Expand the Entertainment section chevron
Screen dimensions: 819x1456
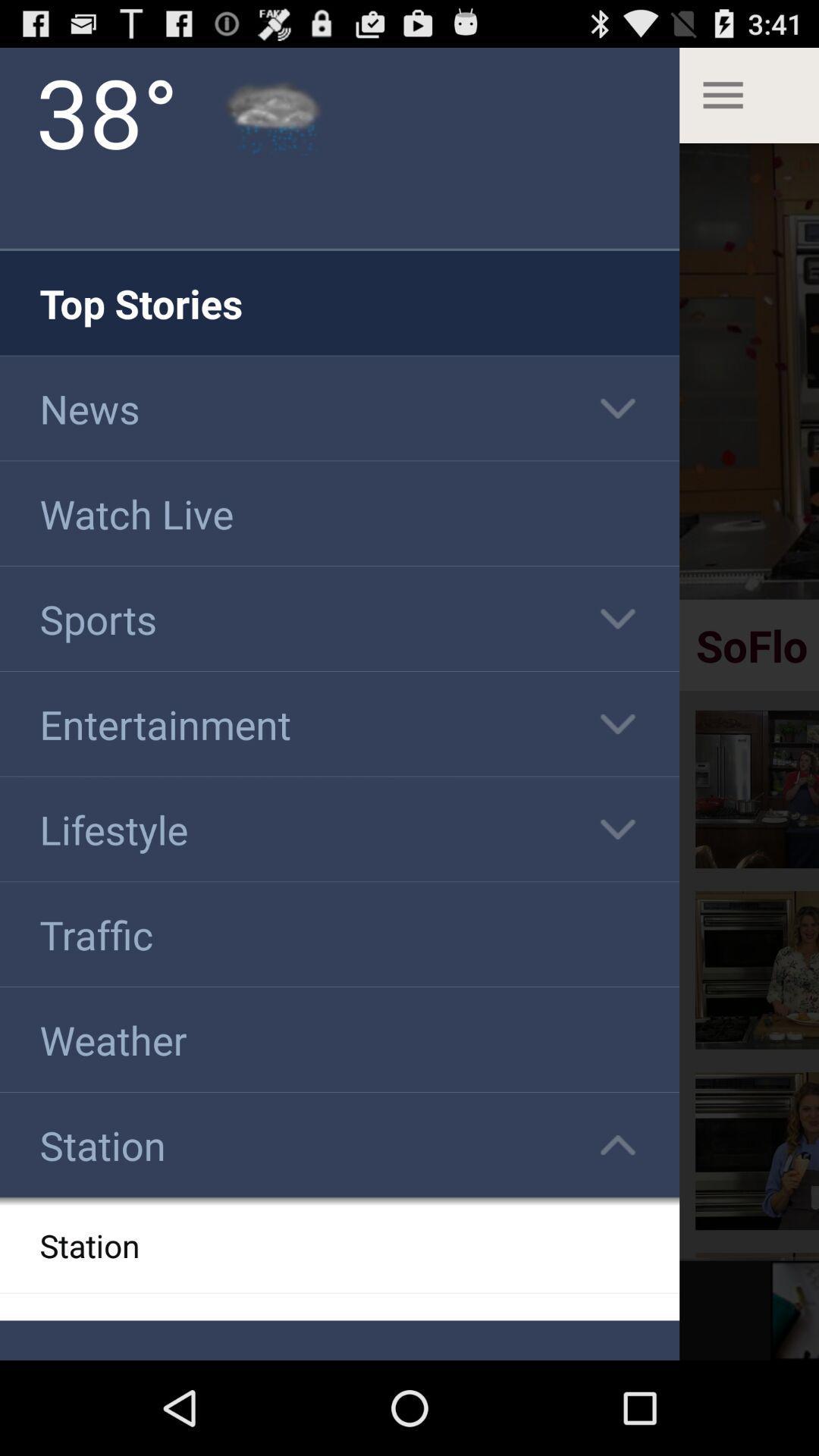617,724
